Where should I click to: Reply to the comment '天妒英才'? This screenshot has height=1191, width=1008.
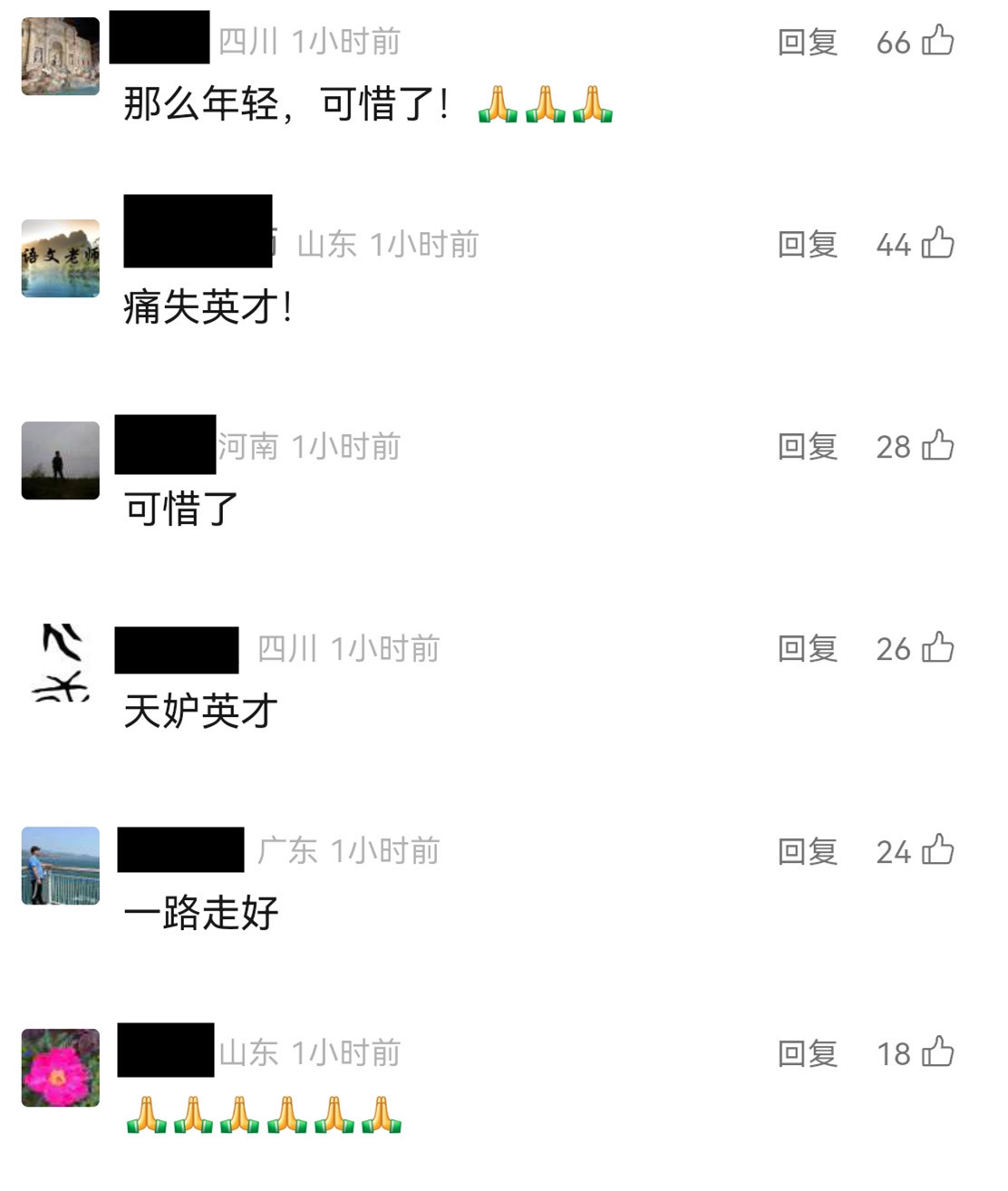tap(807, 648)
